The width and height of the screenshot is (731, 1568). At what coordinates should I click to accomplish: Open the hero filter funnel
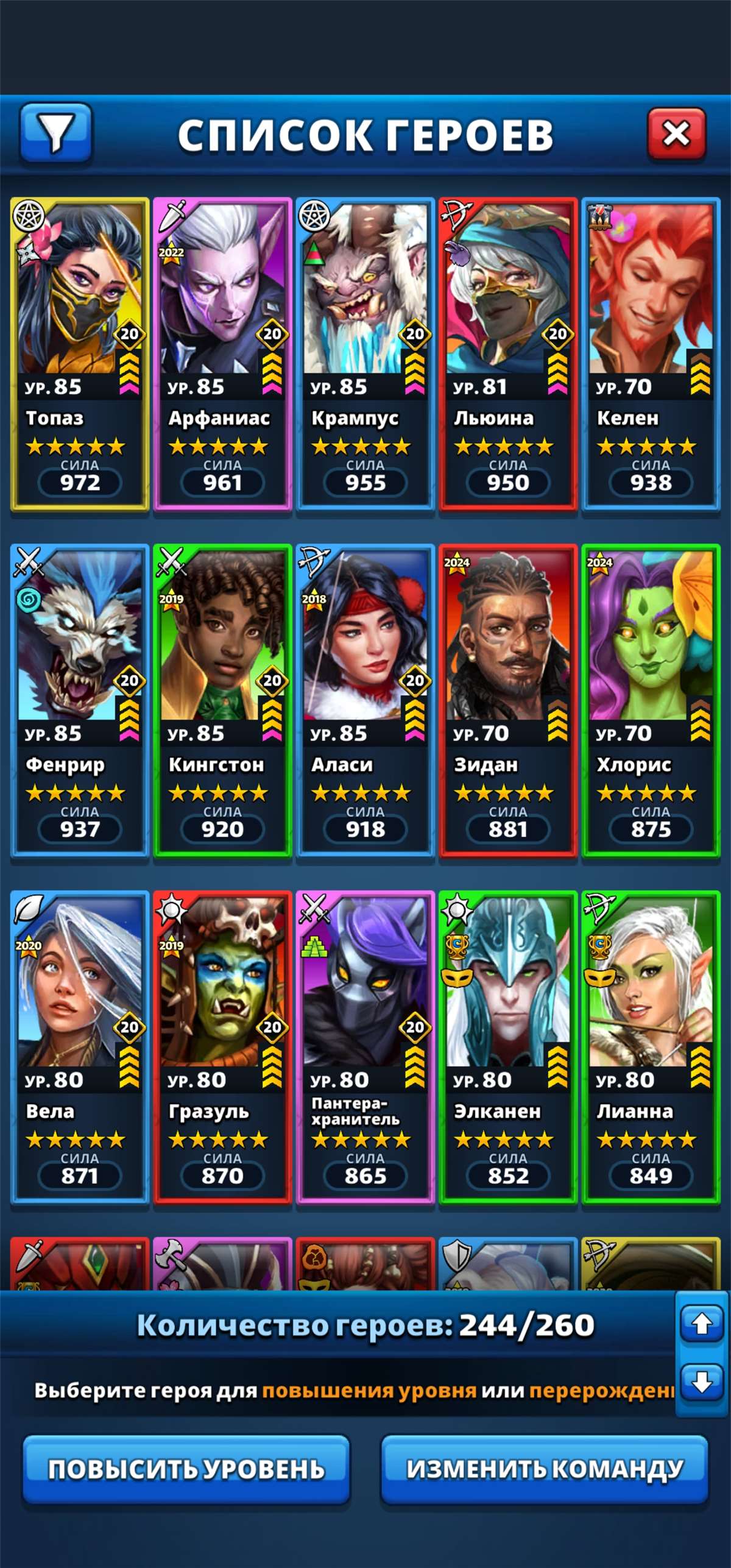click(x=55, y=133)
